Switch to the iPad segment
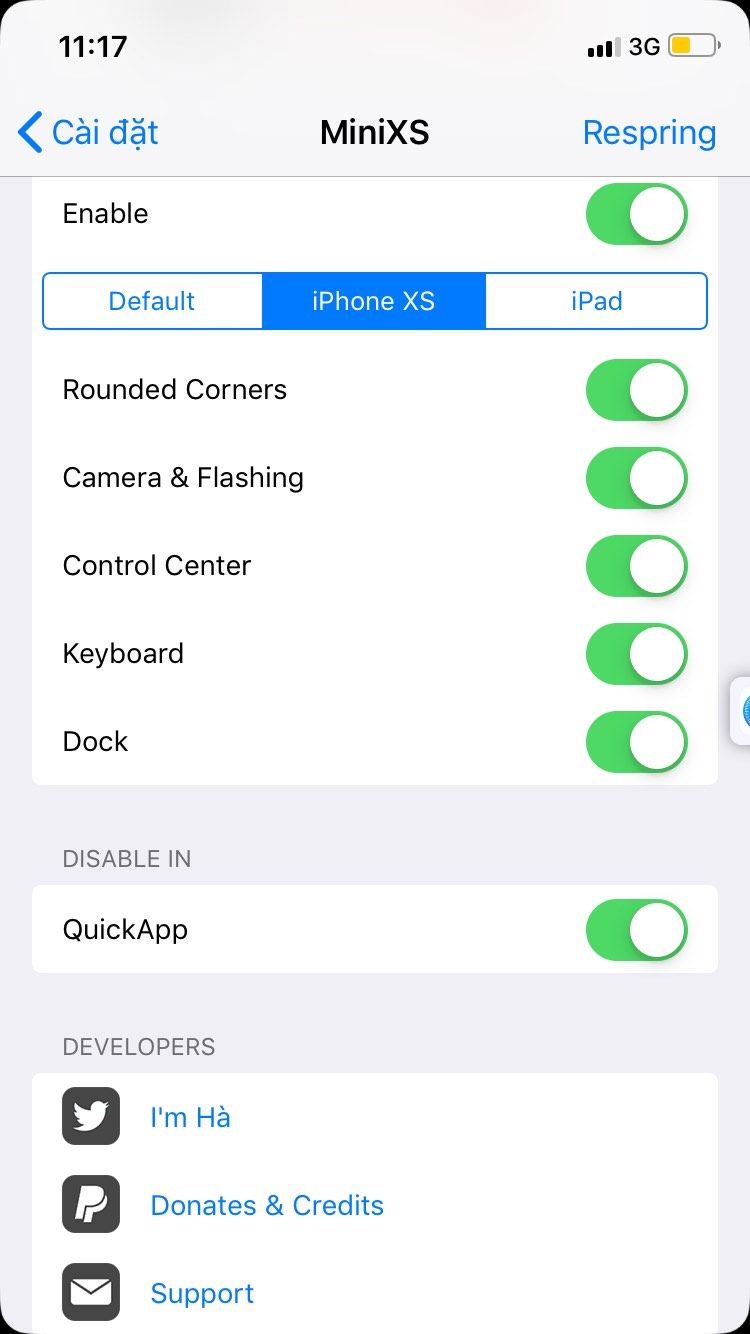This screenshot has width=750, height=1334. click(x=596, y=301)
